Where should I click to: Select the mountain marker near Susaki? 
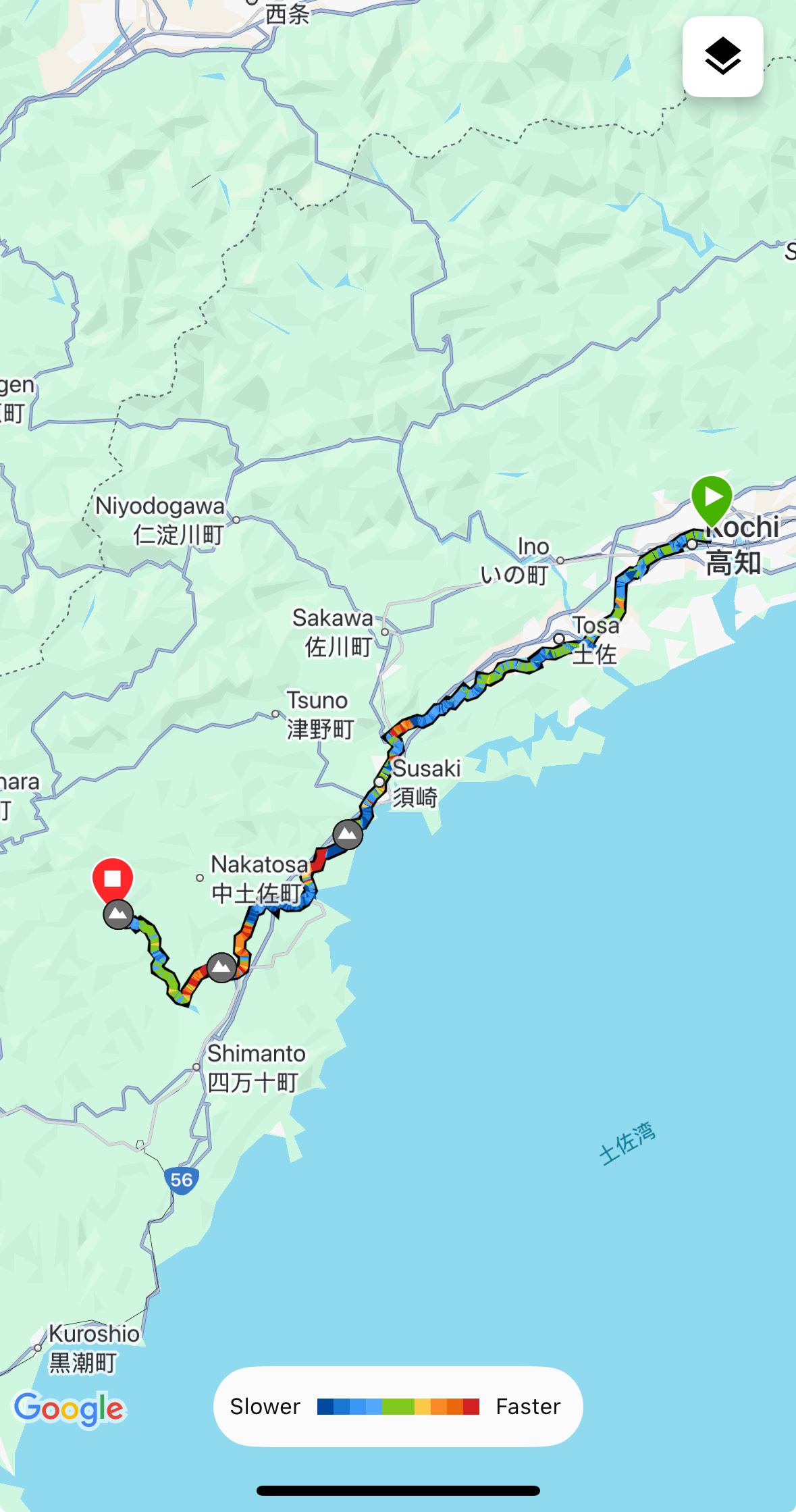point(348,835)
